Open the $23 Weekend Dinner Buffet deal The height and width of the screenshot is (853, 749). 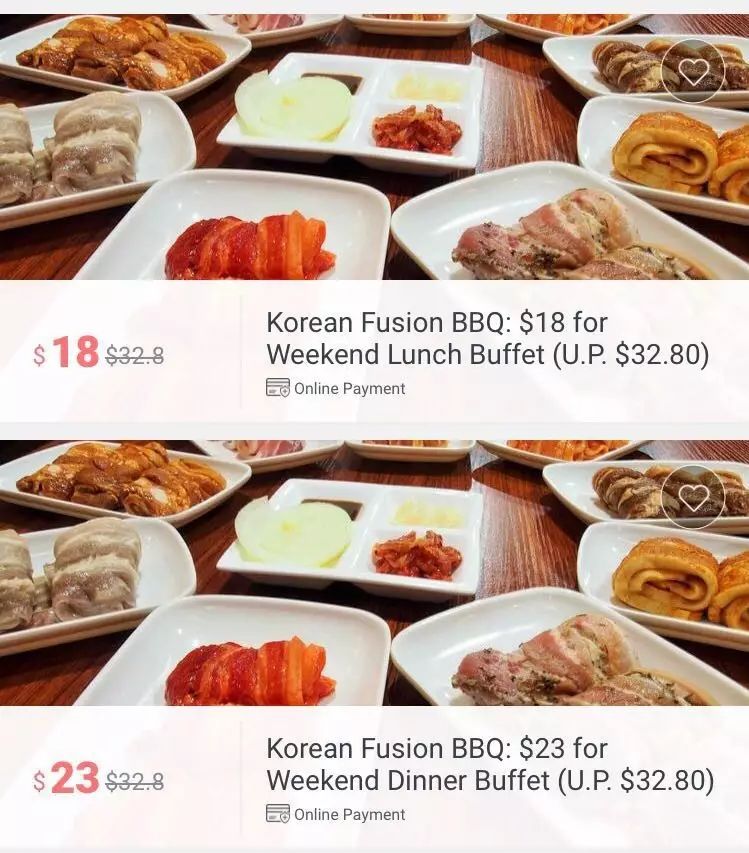489,765
